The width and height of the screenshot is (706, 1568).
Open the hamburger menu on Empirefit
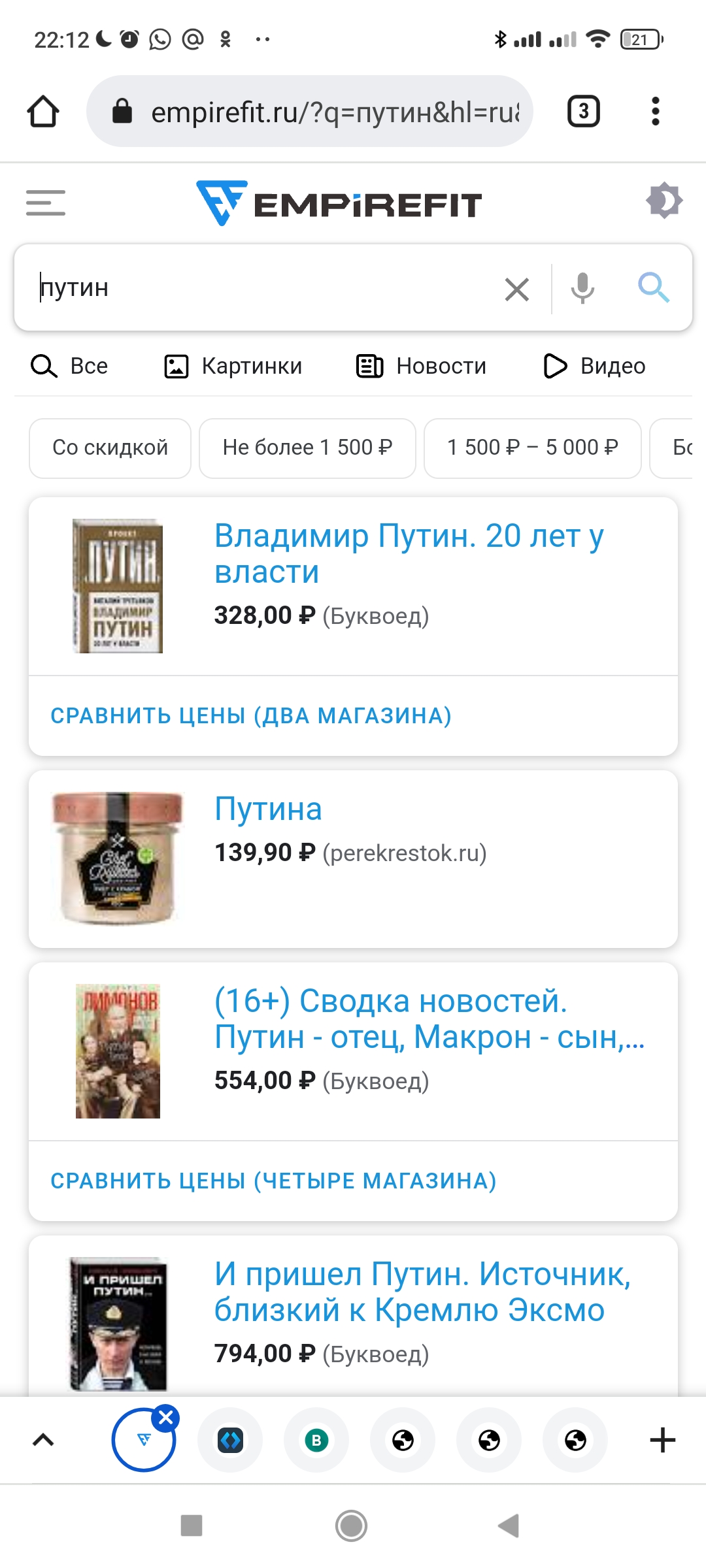coord(46,203)
